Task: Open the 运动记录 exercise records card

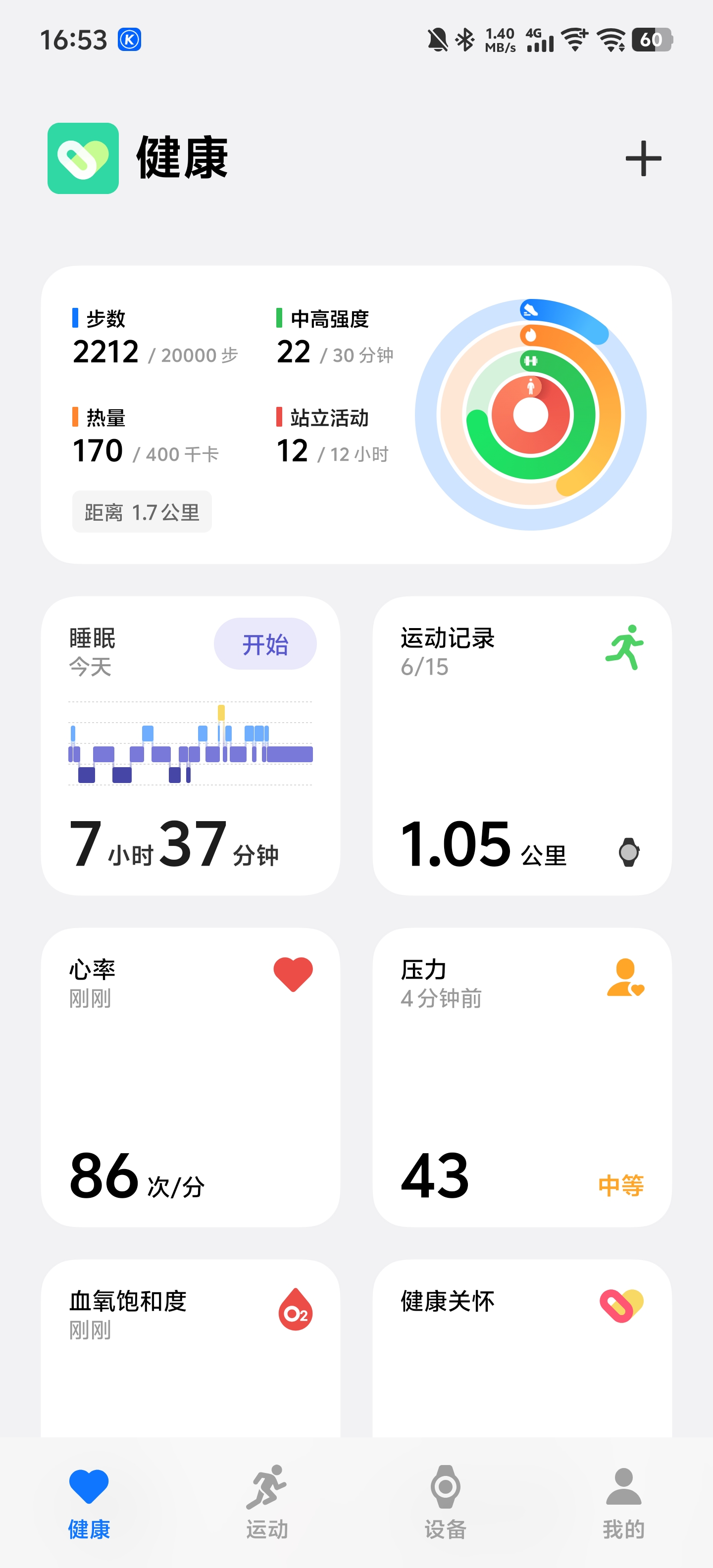Action: [522, 746]
